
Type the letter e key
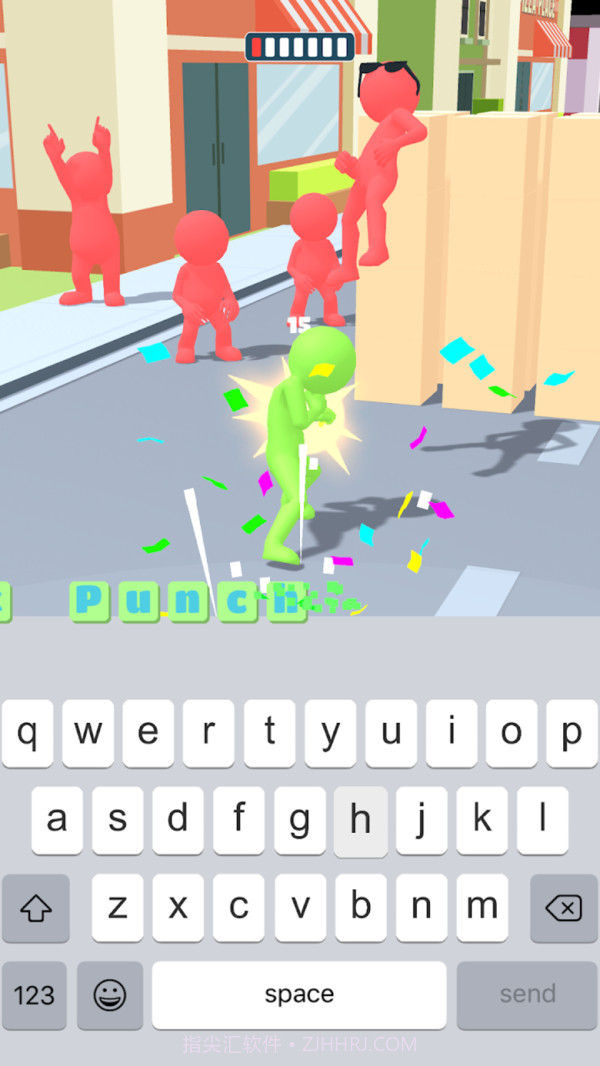coord(148,733)
